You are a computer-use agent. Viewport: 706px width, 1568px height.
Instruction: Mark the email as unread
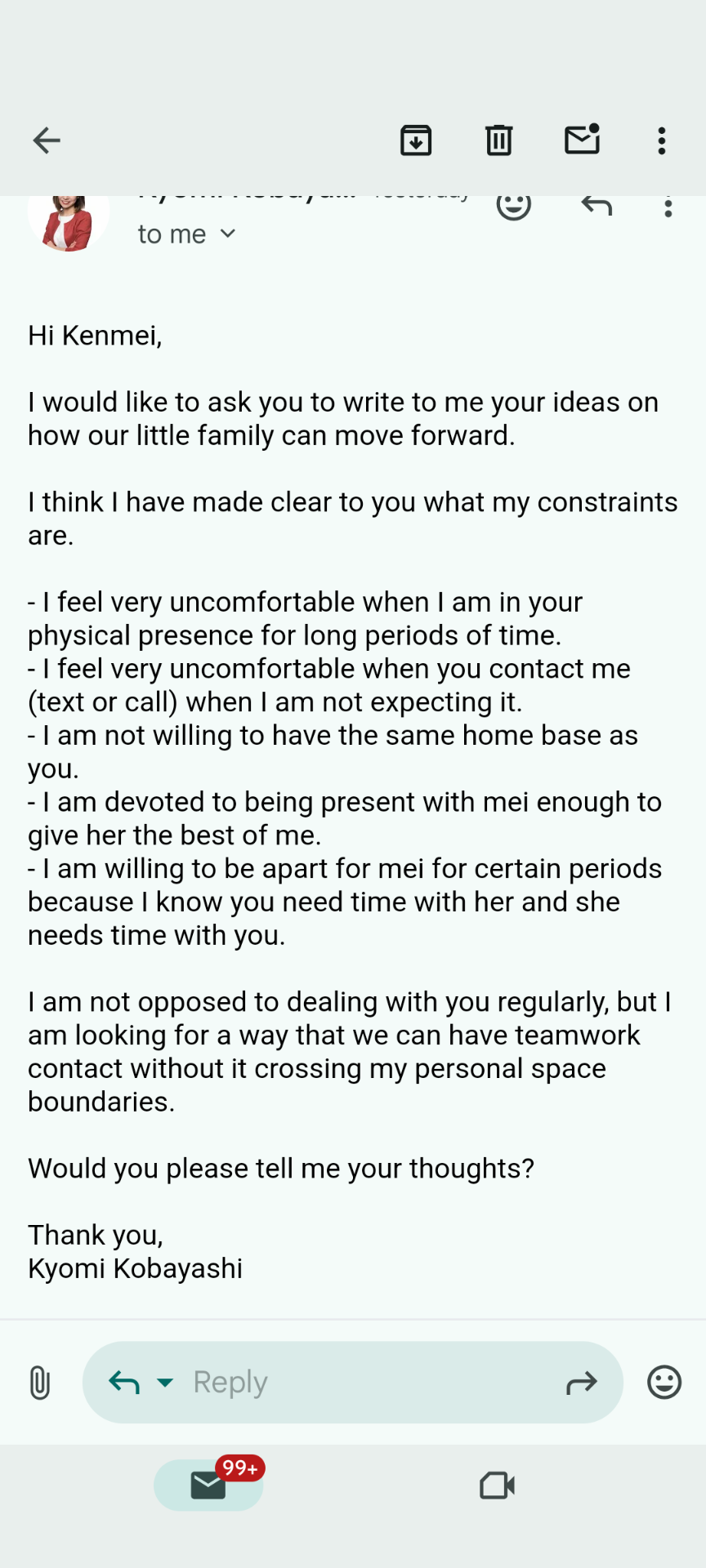tap(582, 140)
